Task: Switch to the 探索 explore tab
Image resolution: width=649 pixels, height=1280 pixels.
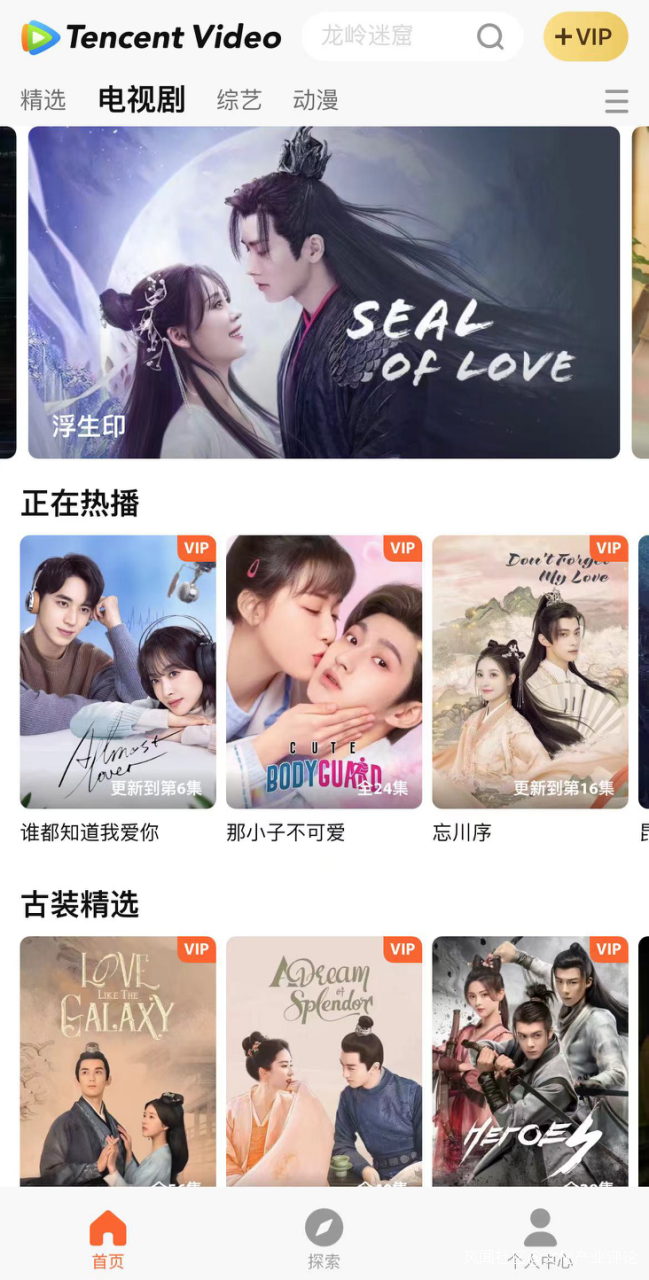Action: (x=324, y=1238)
